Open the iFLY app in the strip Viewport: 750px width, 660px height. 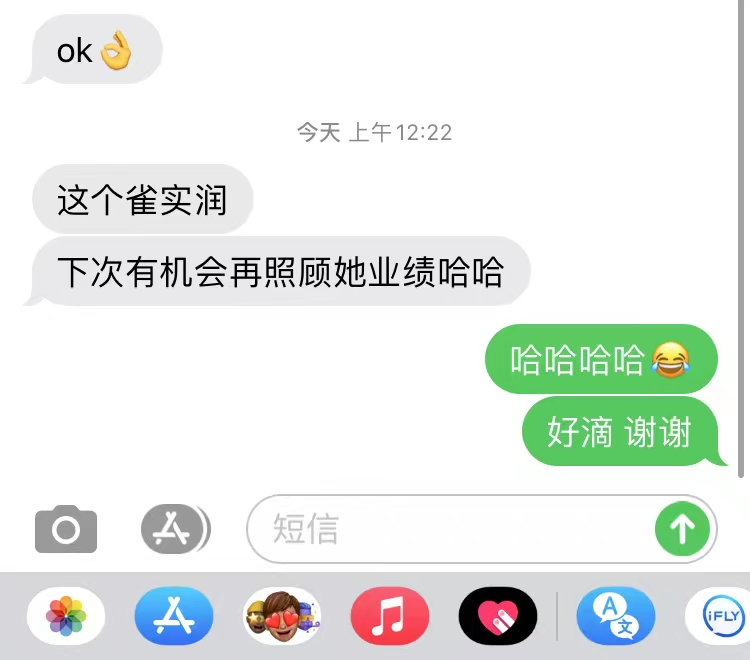coord(720,615)
